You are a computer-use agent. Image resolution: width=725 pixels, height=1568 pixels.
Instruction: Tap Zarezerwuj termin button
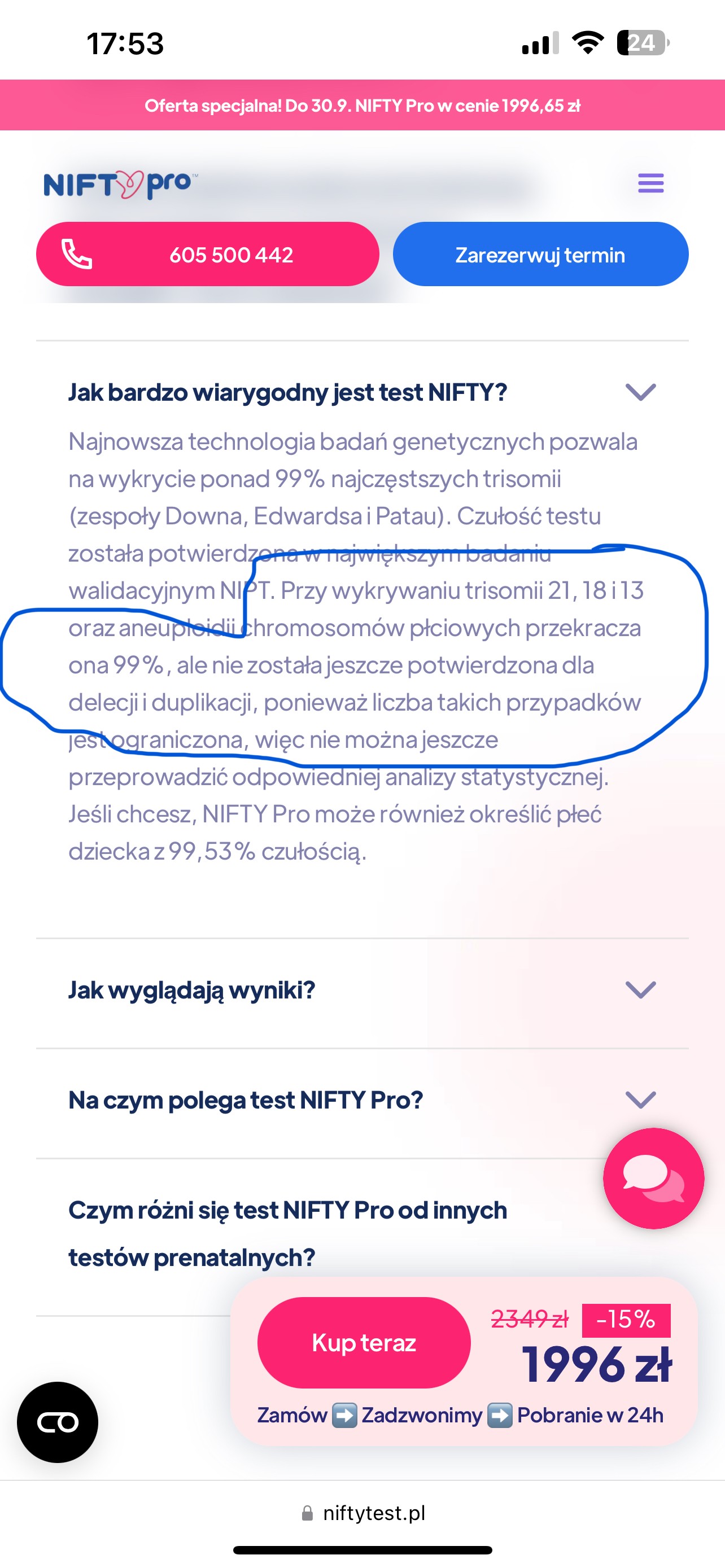(x=540, y=255)
